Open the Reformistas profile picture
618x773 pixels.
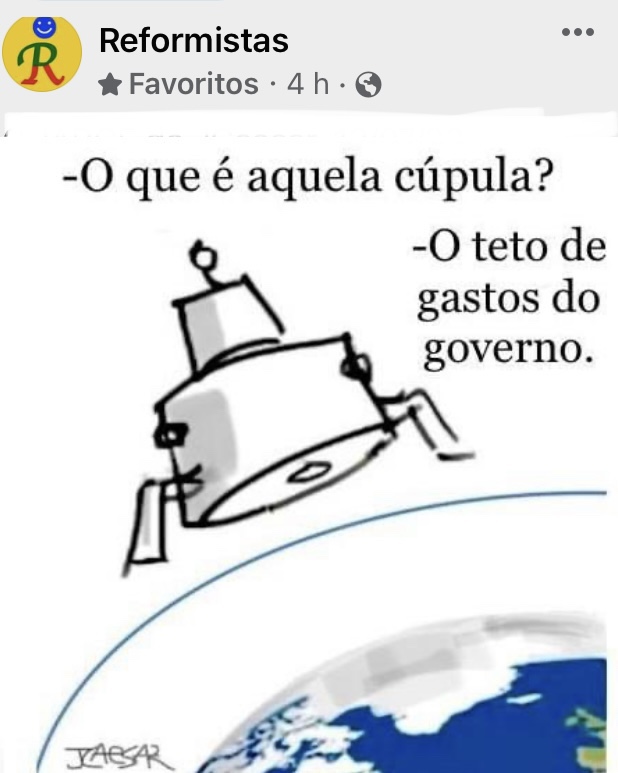point(42,55)
